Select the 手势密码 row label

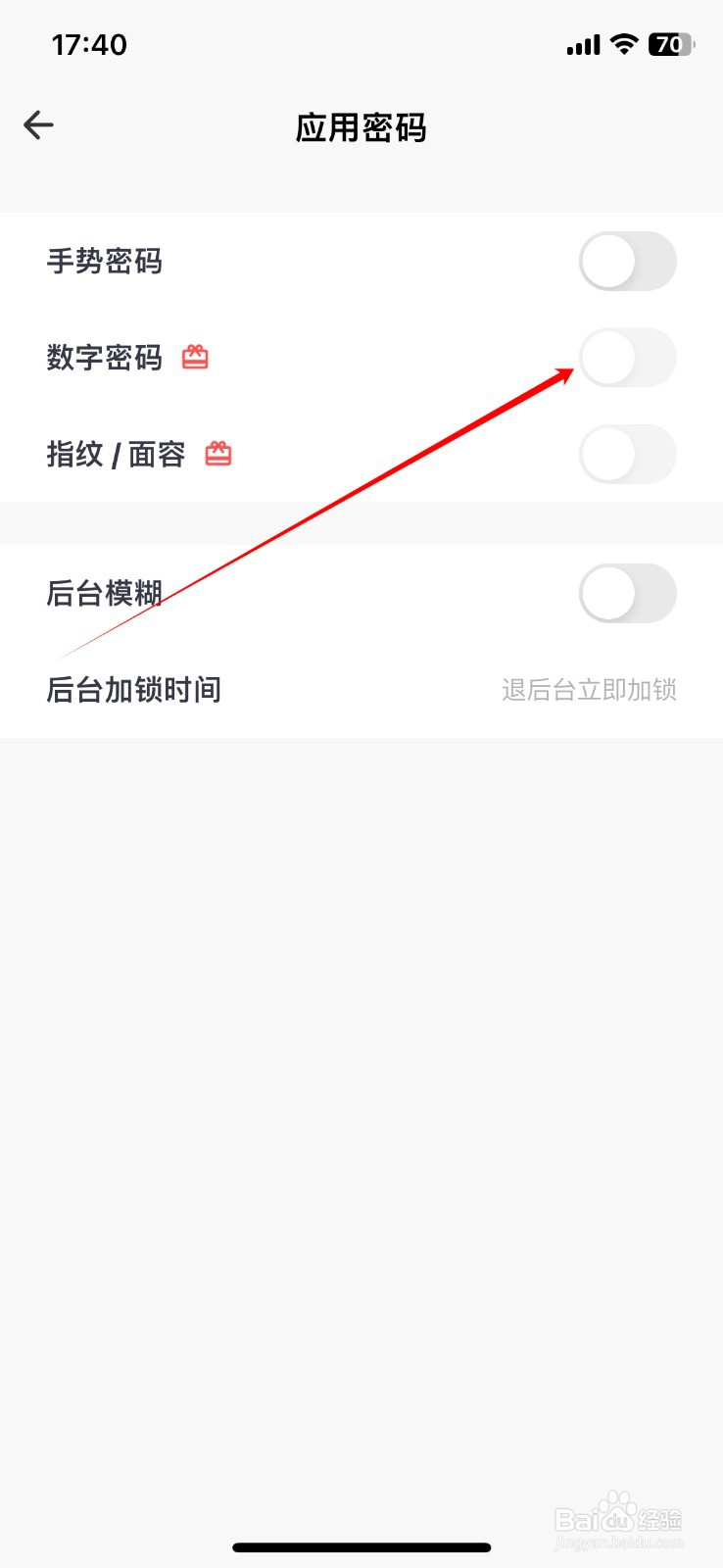coord(106,262)
